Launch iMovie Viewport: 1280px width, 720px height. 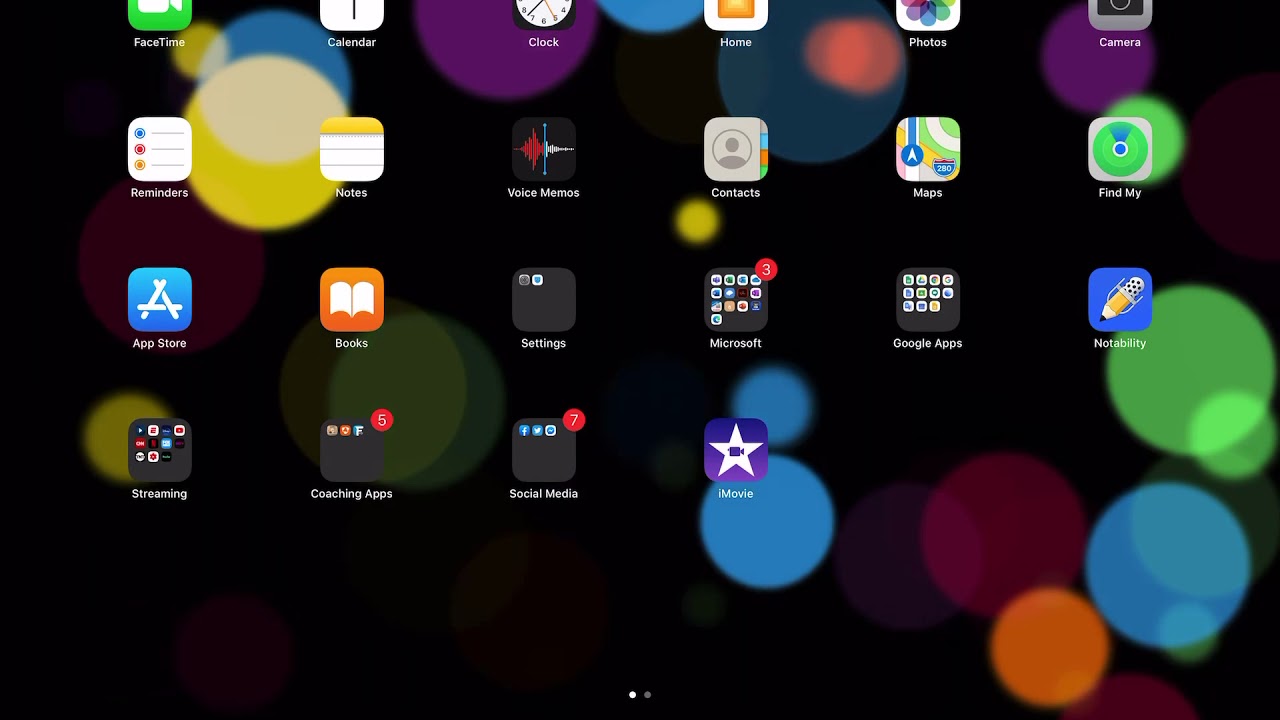(736, 450)
